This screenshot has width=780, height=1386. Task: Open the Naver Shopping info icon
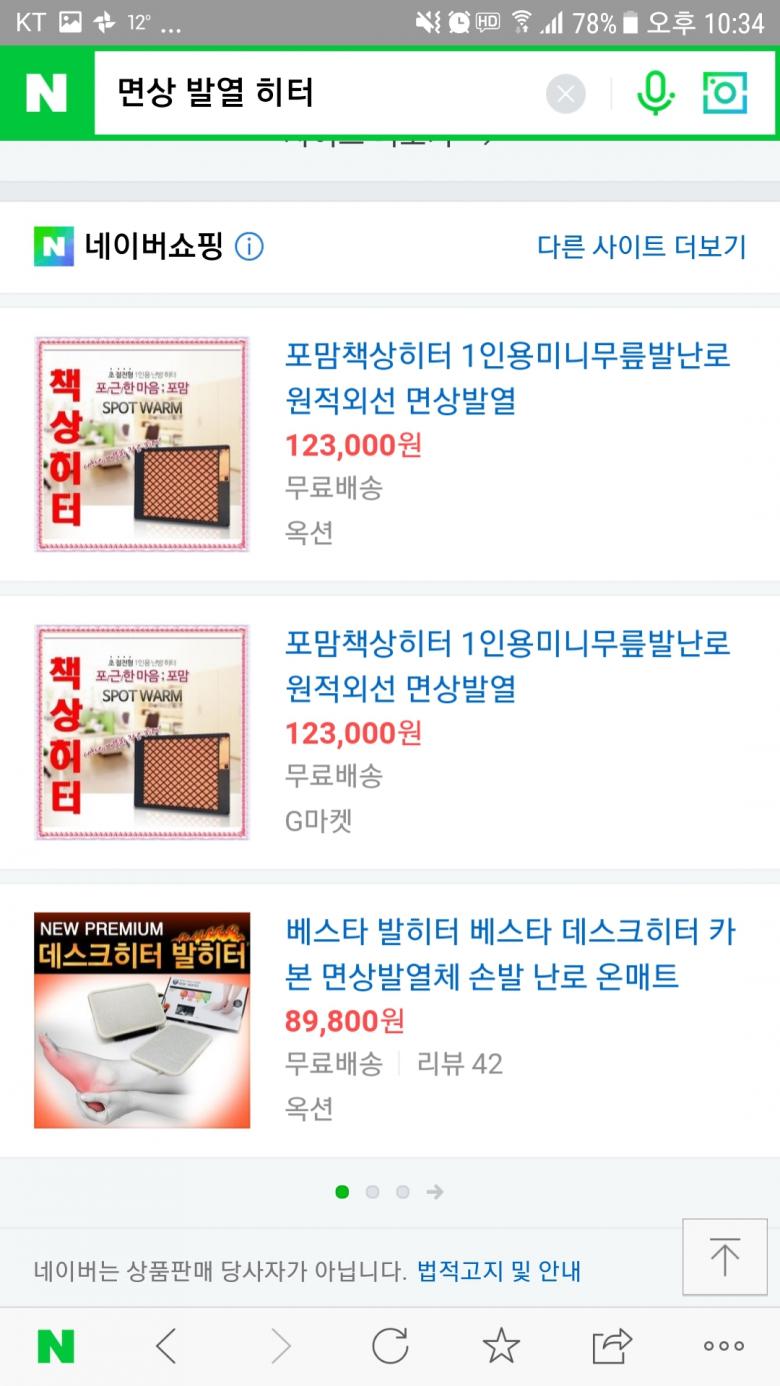pyautogui.click(x=249, y=246)
